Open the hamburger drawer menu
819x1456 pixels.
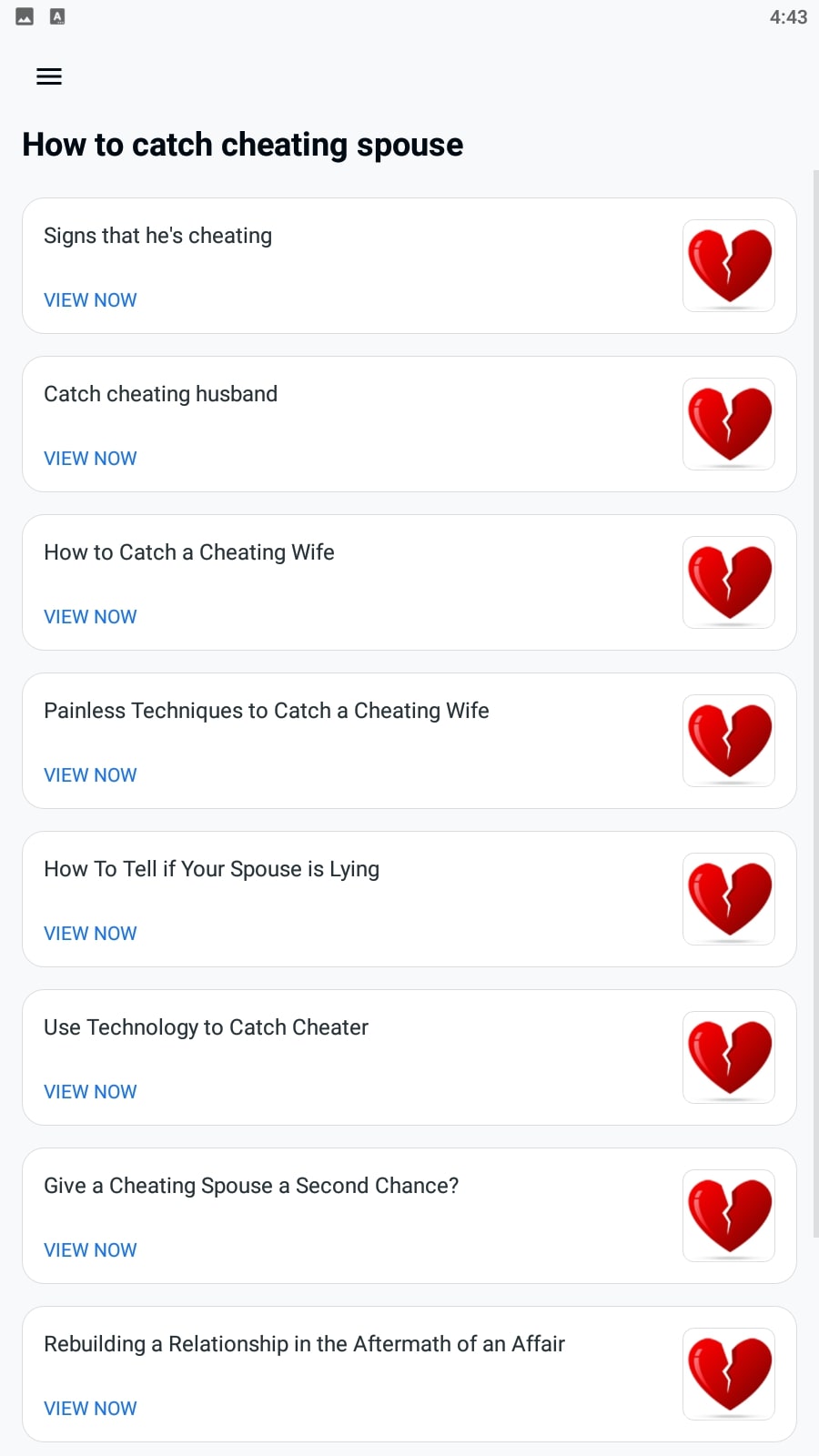(x=49, y=76)
